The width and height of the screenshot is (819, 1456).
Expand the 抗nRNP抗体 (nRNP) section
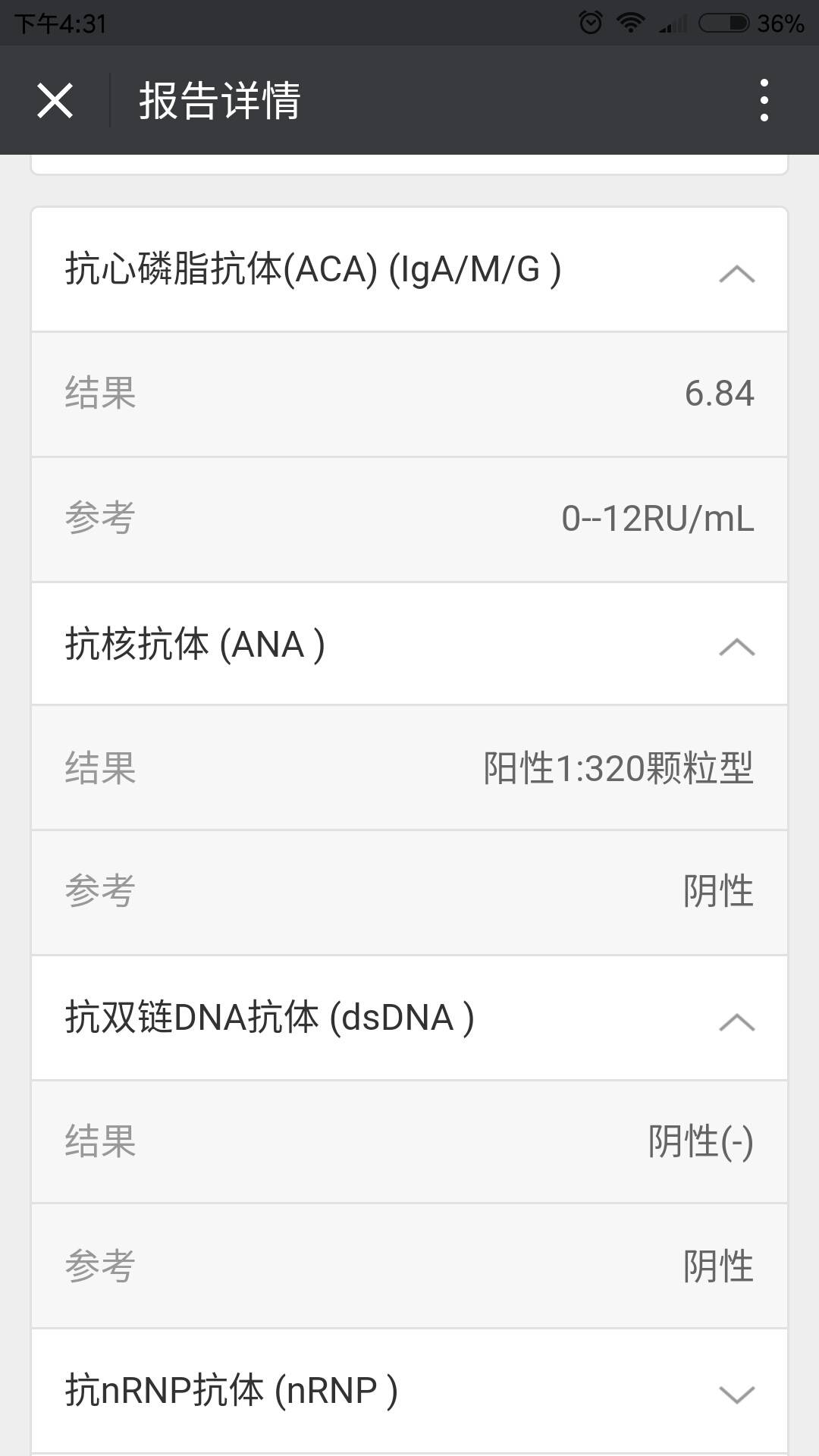click(736, 1394)
